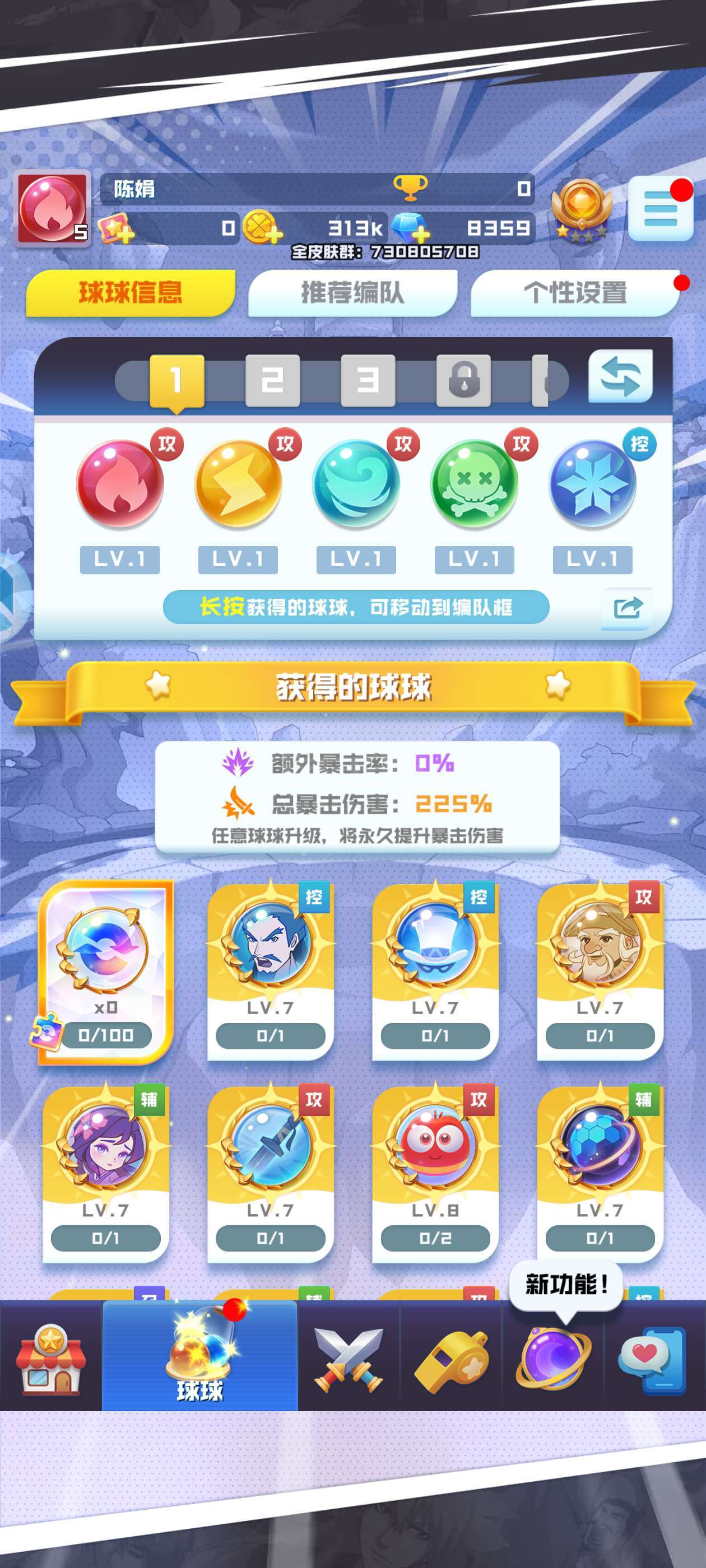Open the hamburger menu button
The image size is (706, 1568).
point(660,209)
